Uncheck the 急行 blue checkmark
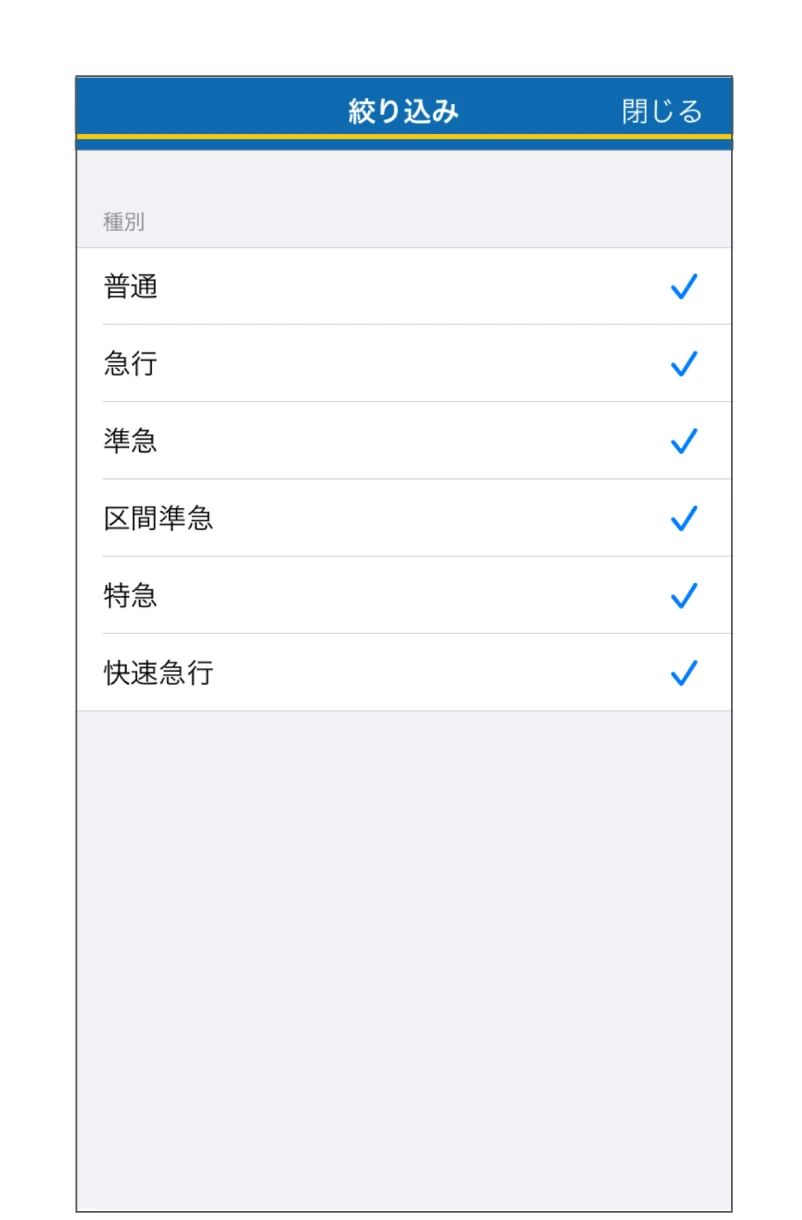802x1220 pixels. [x=683, y=364]
